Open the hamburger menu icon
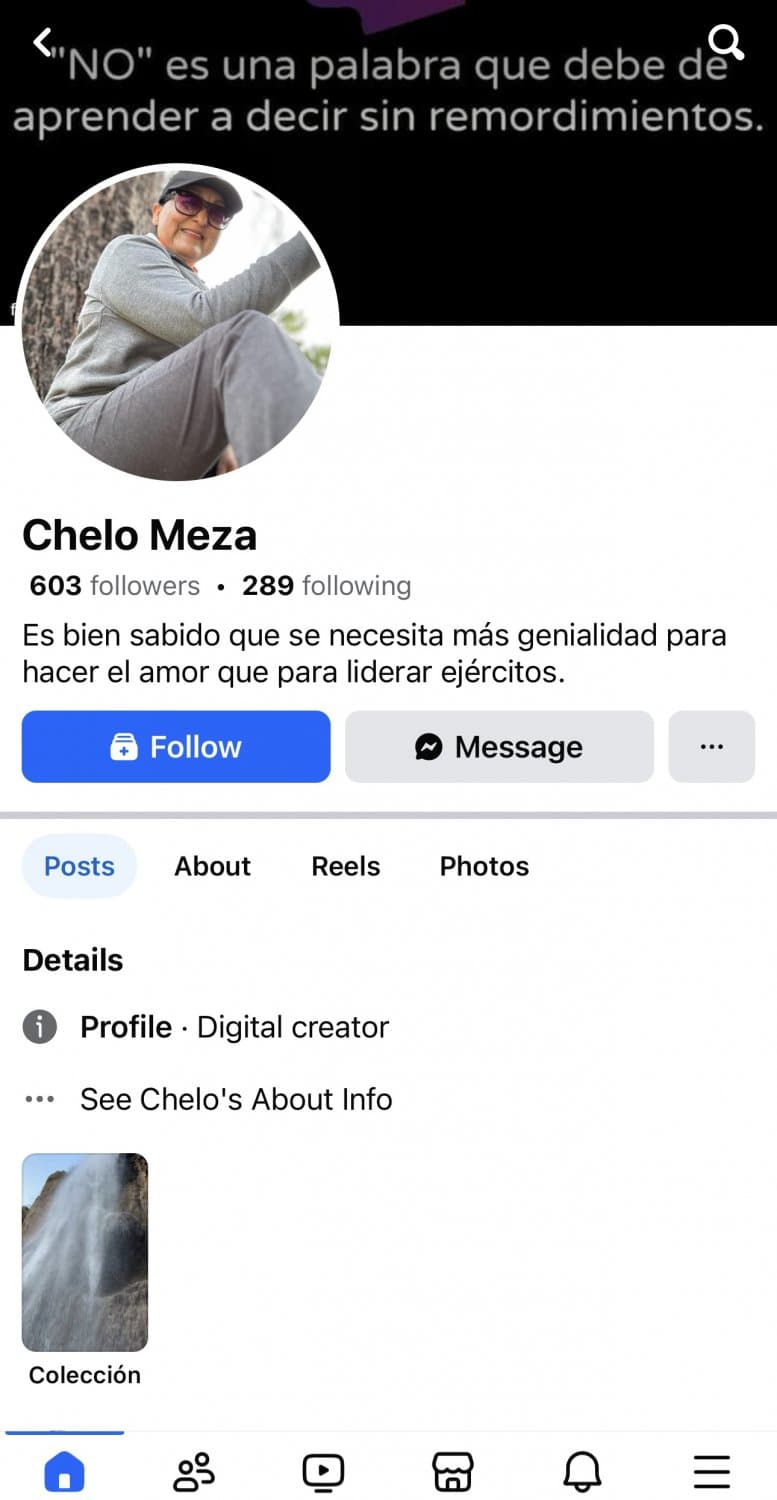The height and width of the screenshot is (1500, 777). click(711, 1470)
